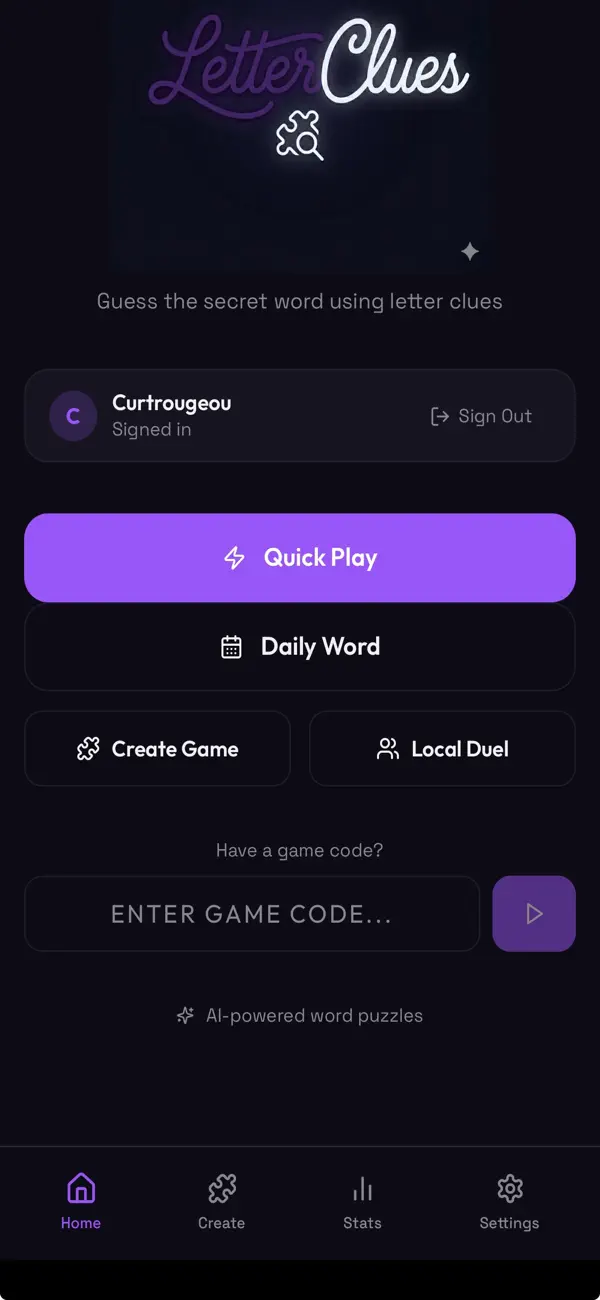This screenshot has height=1300, width=600.
Task: Submit the game code with the play arrow
Action: 534,914
